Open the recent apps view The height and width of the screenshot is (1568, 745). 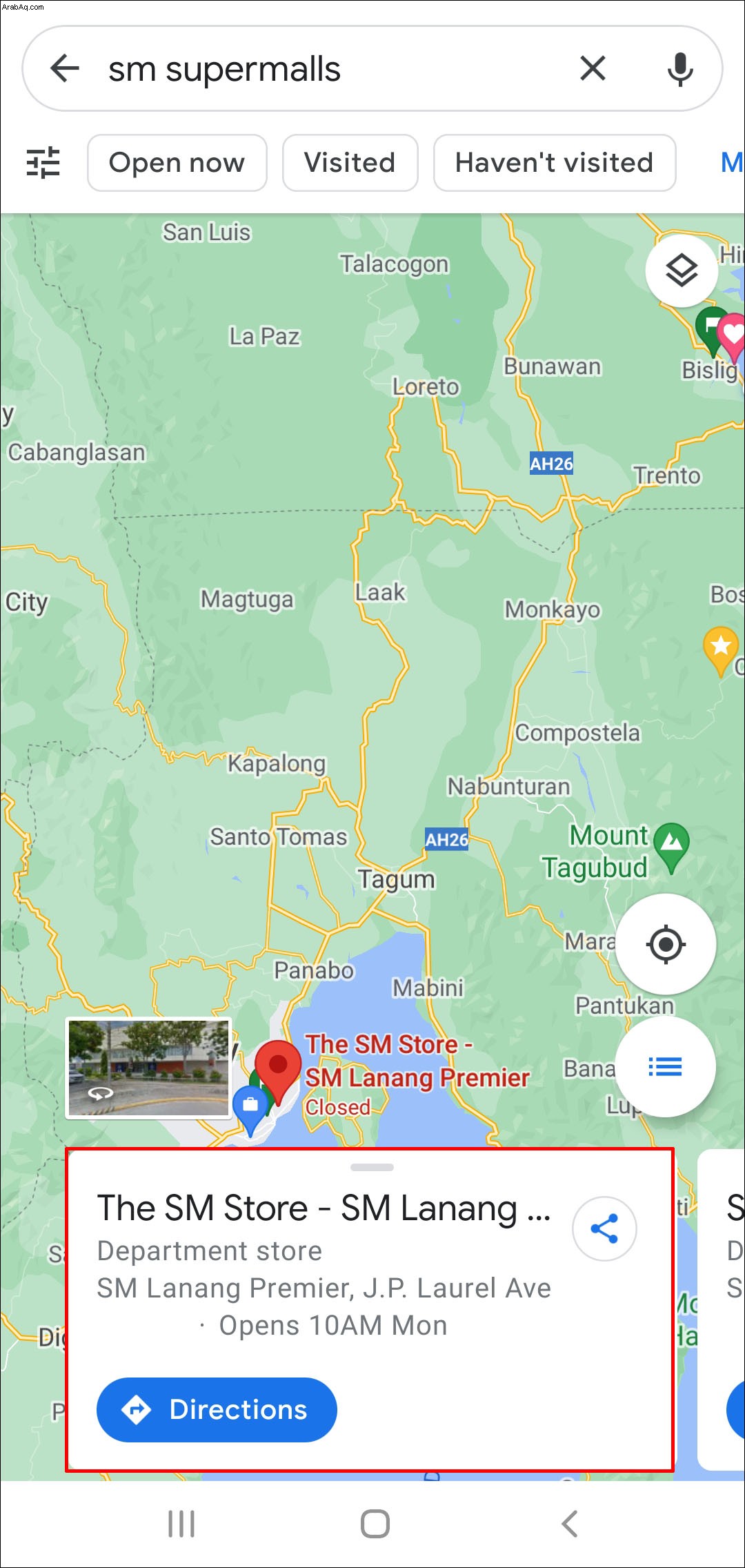coord(181,1523)
